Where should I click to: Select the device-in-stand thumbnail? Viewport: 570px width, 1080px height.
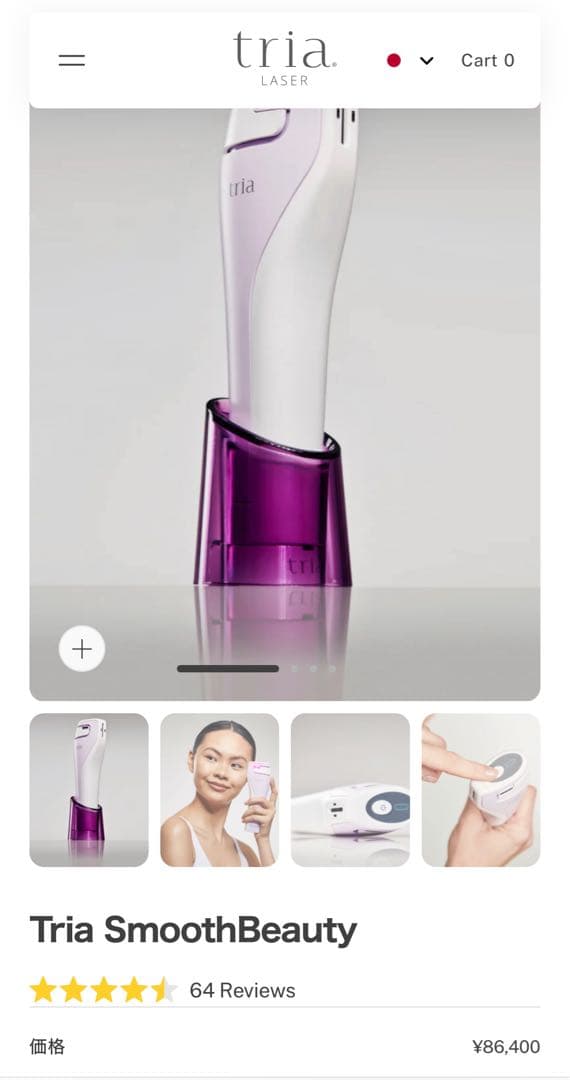pos(89,790)
